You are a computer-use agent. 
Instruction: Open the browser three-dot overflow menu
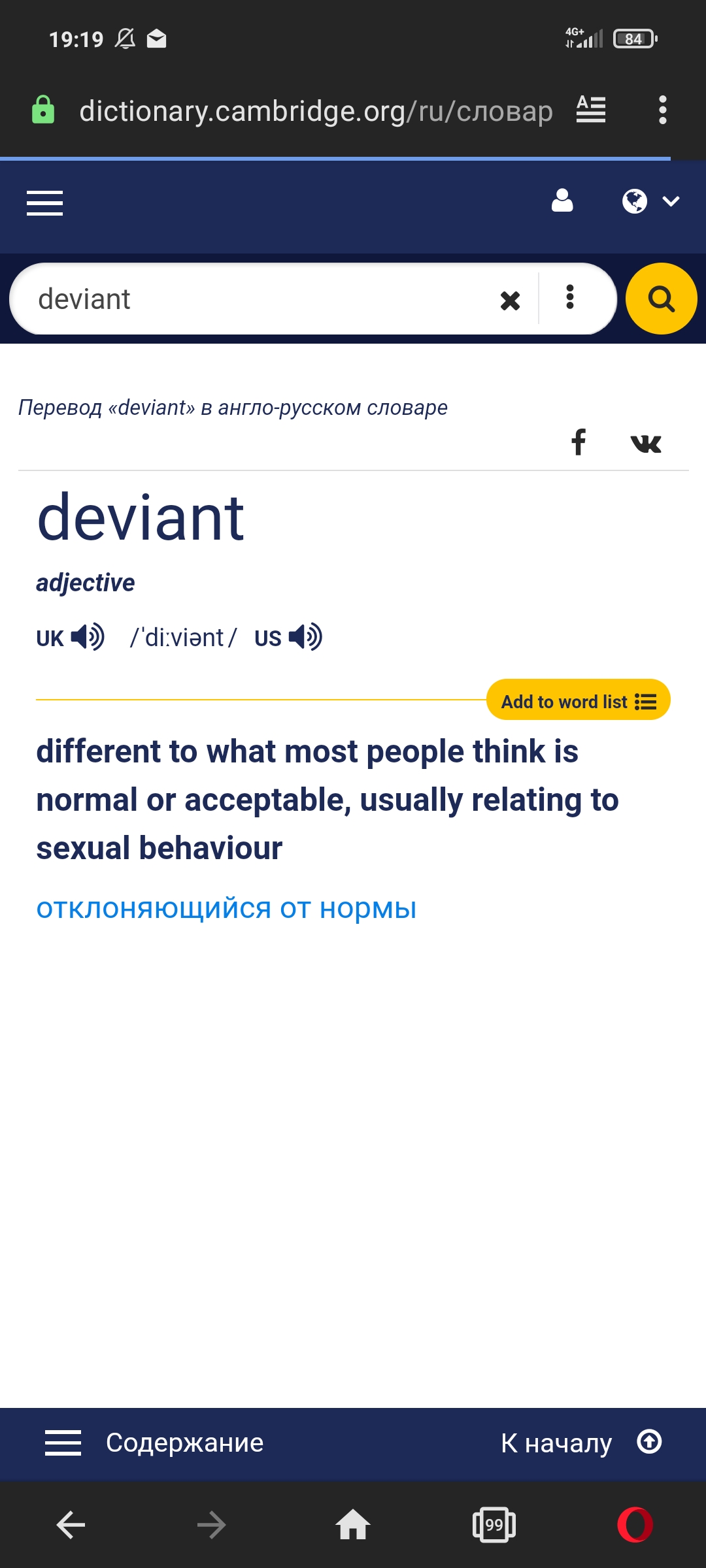(x=663, y=110)
